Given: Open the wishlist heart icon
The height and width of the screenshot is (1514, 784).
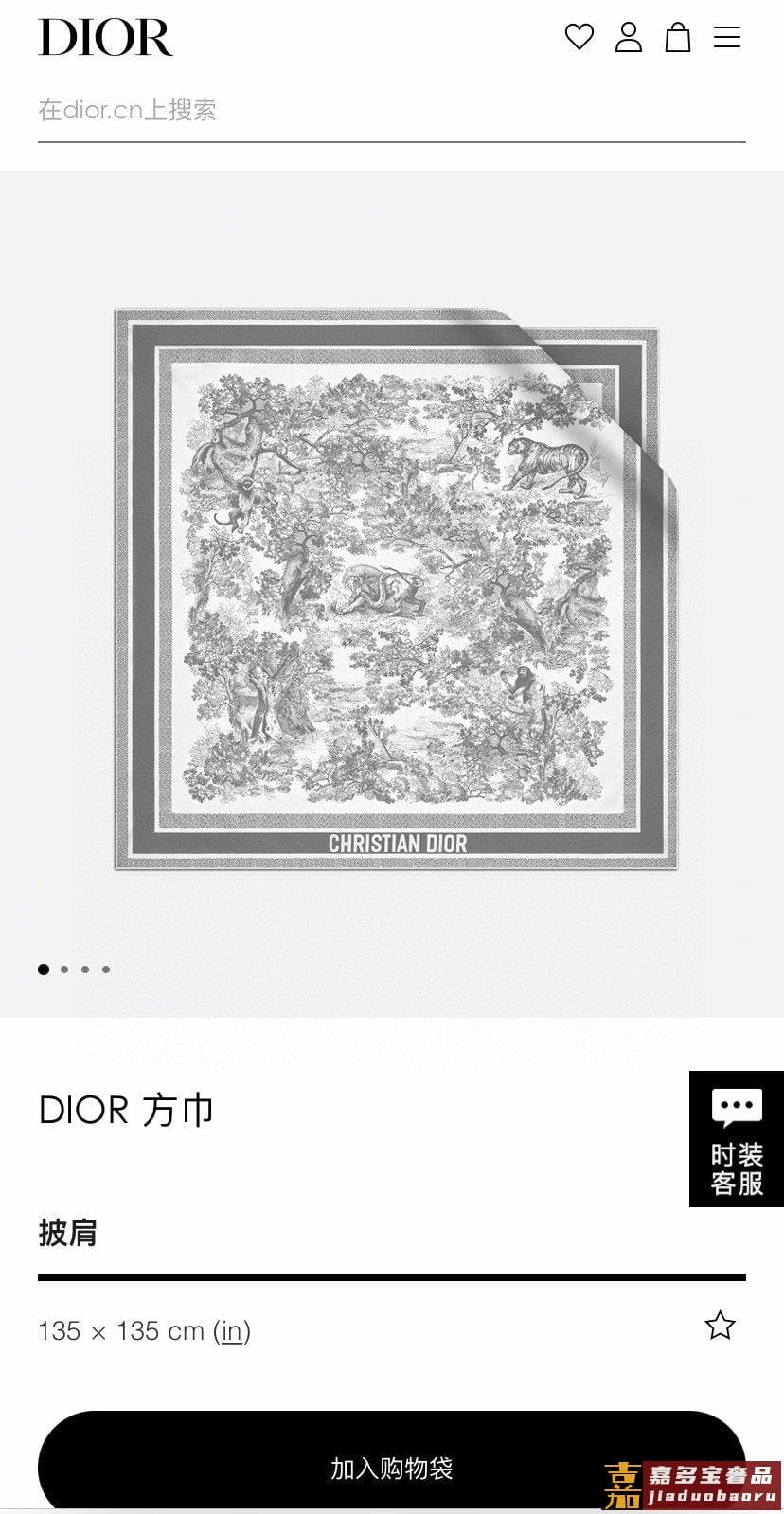Looking at the screenshot, I should coord(579,38).
